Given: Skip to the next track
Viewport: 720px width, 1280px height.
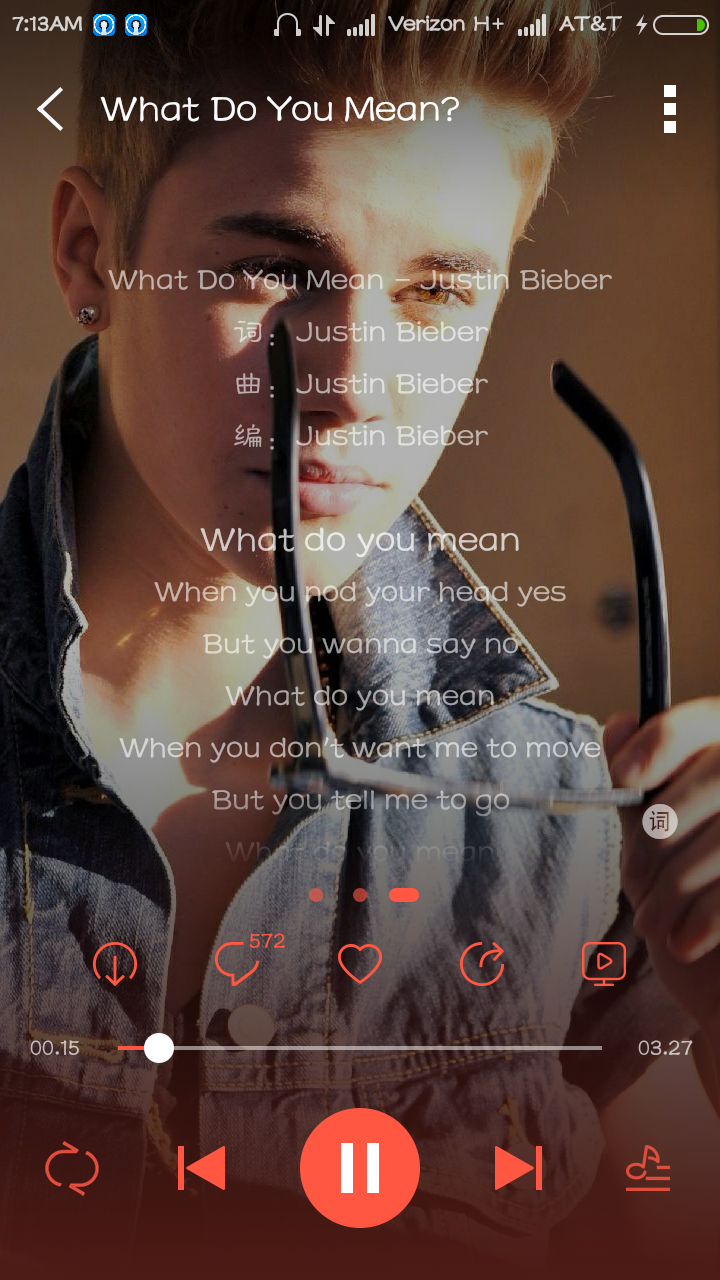Looking at the screenshot, I should pyautogui.click(x=518, y=1168).
